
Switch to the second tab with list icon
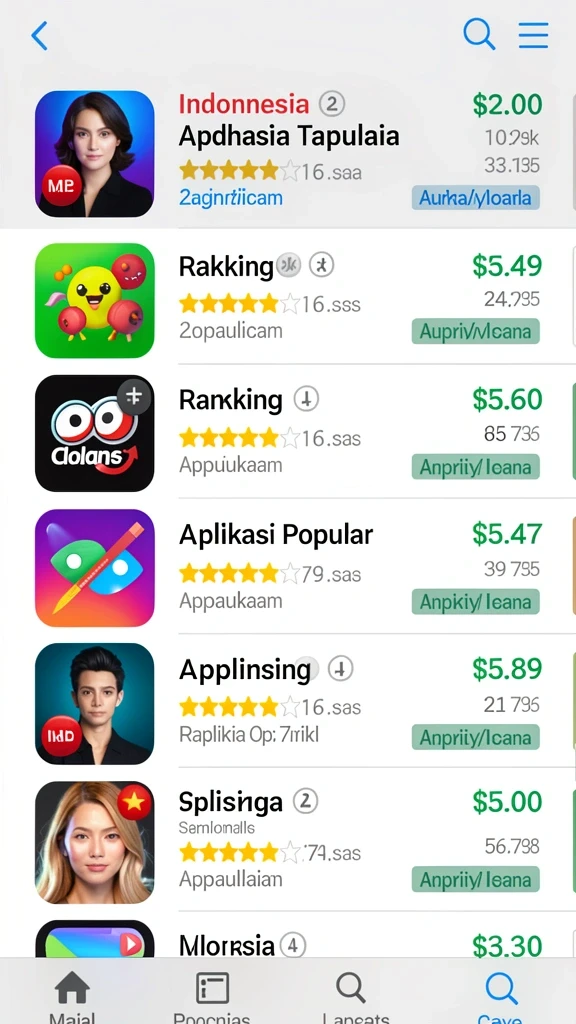coord(212,995)
